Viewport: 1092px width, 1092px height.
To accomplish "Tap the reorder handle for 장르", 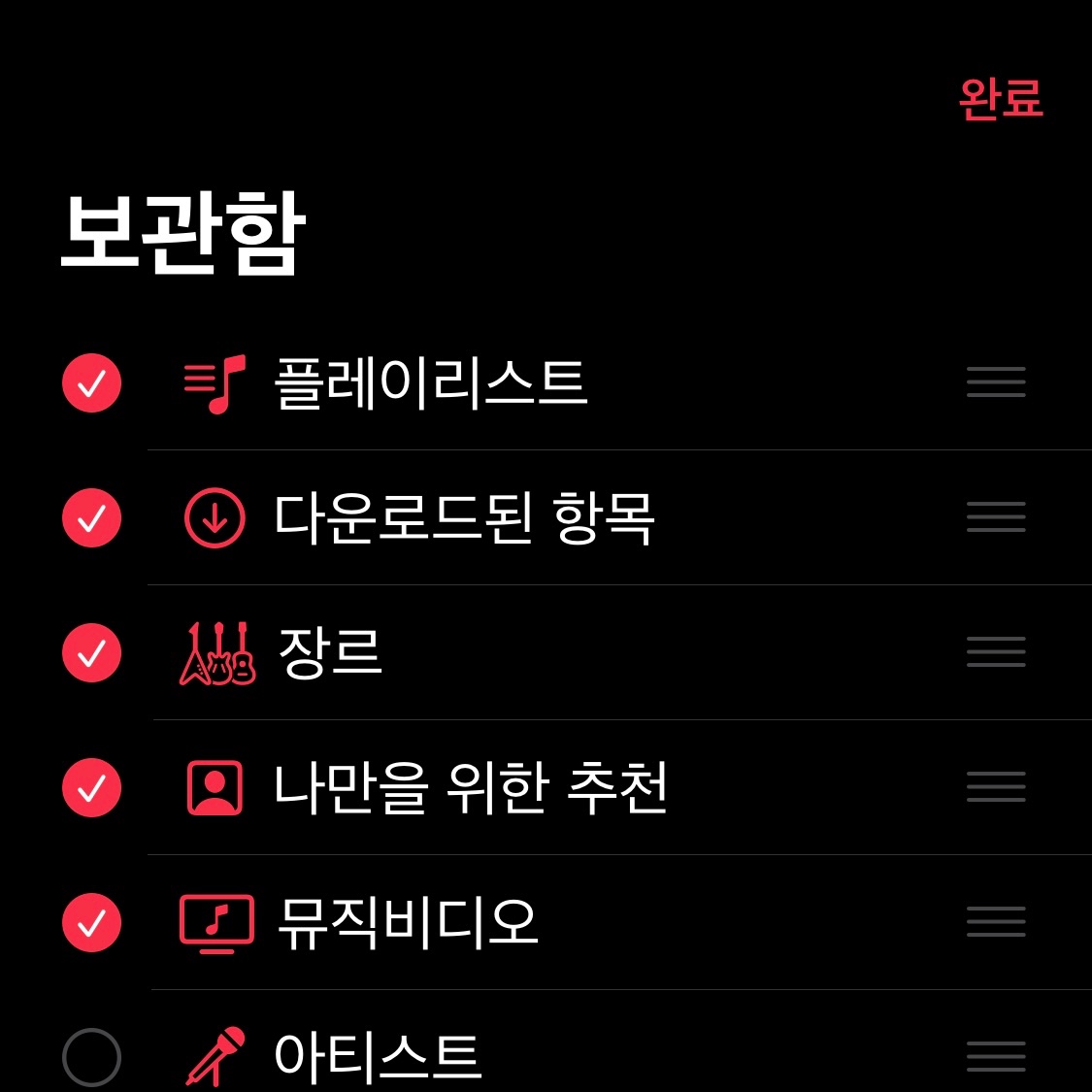I will [996, 652].
